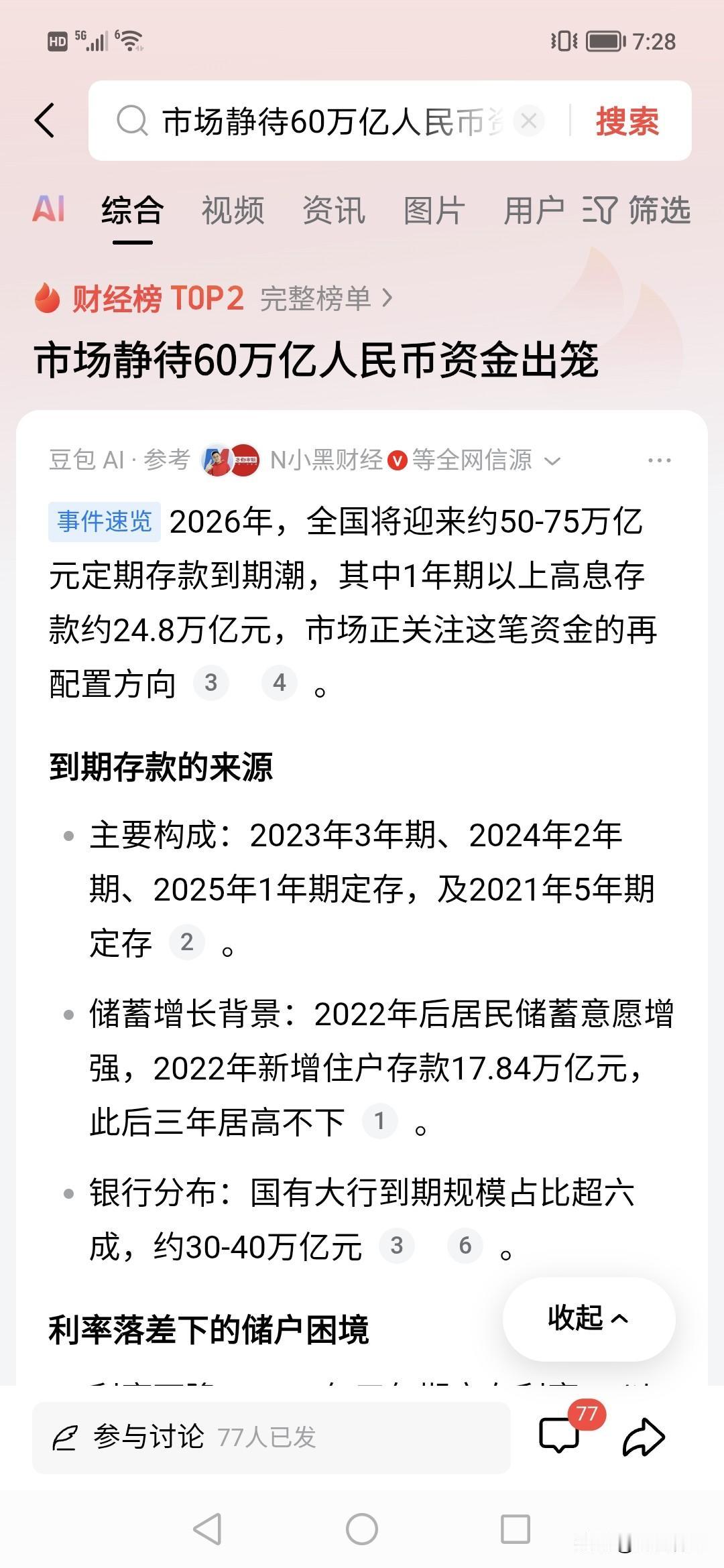The height and width of the screenshot is (1568, 724).
Task: Switch to the 视频 tab
Action: 233,210
